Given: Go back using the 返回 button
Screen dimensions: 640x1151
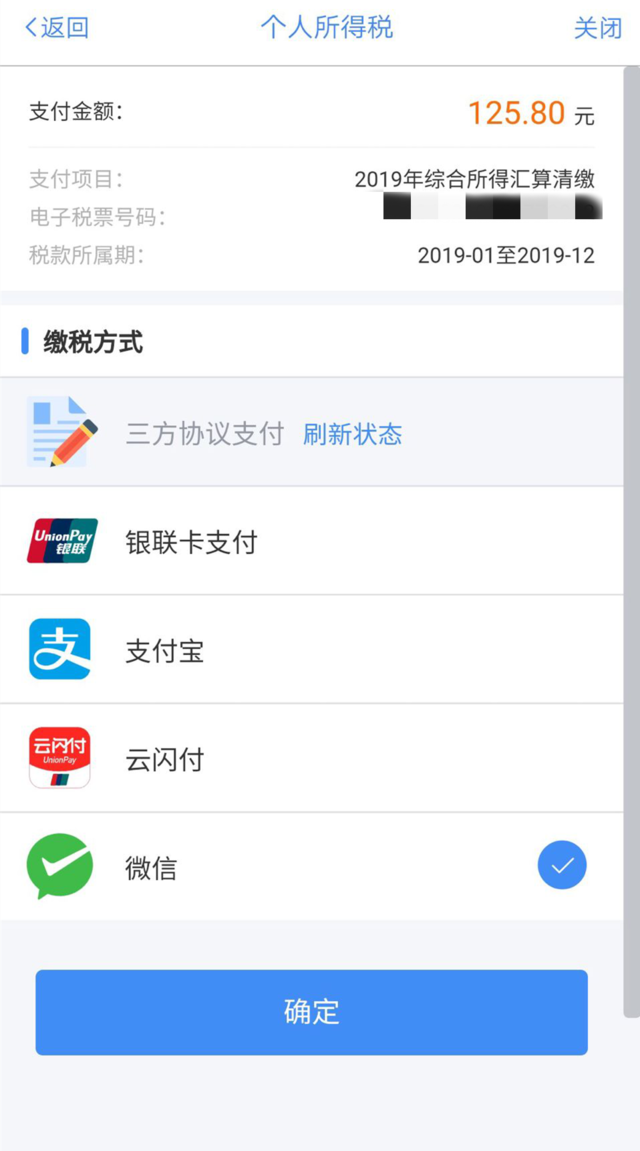Looking at the screenshot, I should 57,28.
